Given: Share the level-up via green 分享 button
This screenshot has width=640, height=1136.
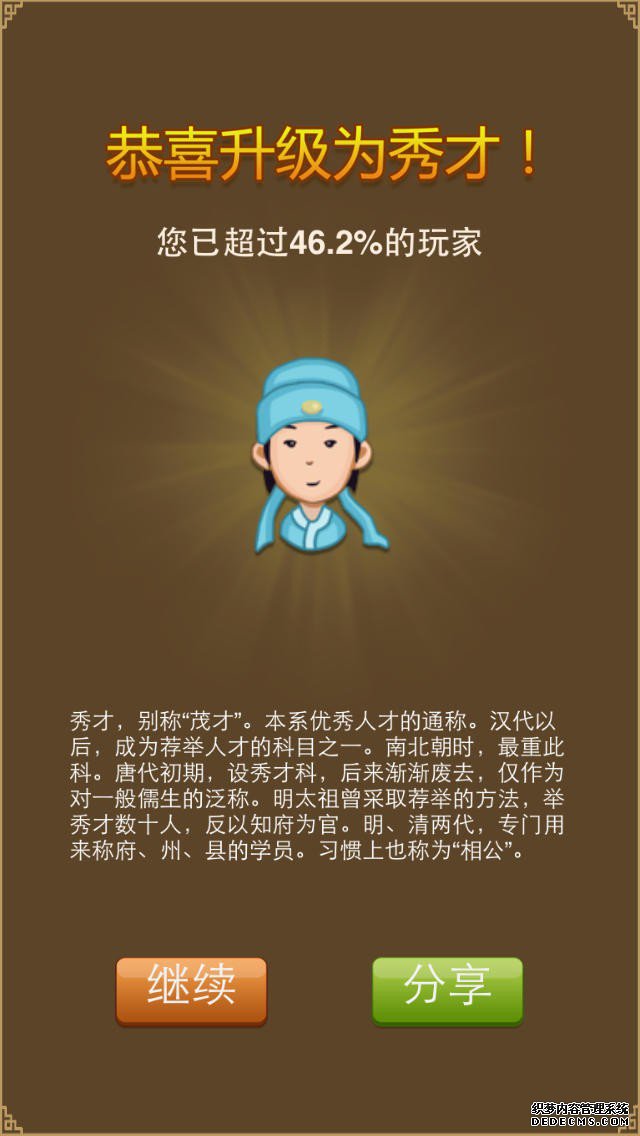Looking at the screenshot, I should 447,989.
